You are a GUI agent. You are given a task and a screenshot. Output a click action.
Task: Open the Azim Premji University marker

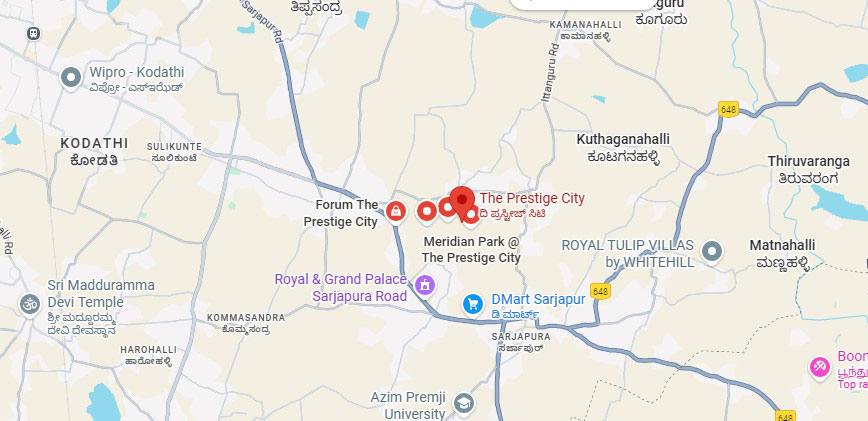tap(463, 404)
